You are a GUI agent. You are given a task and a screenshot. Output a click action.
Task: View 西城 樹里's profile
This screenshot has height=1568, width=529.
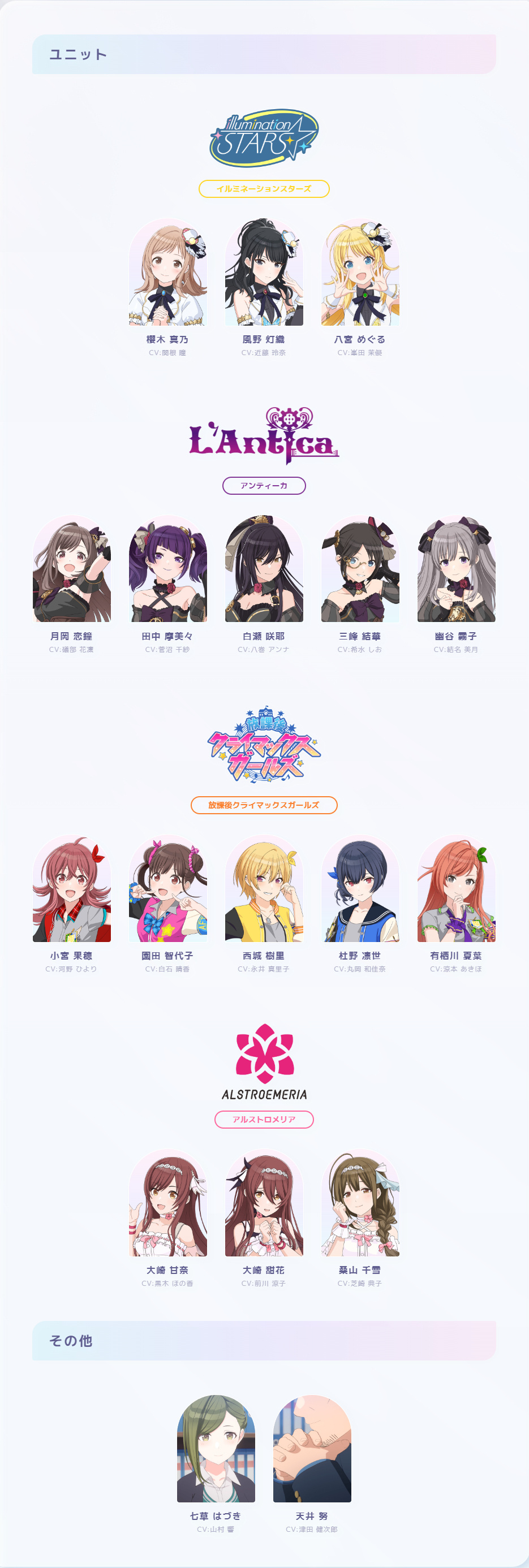coord(264,888)
